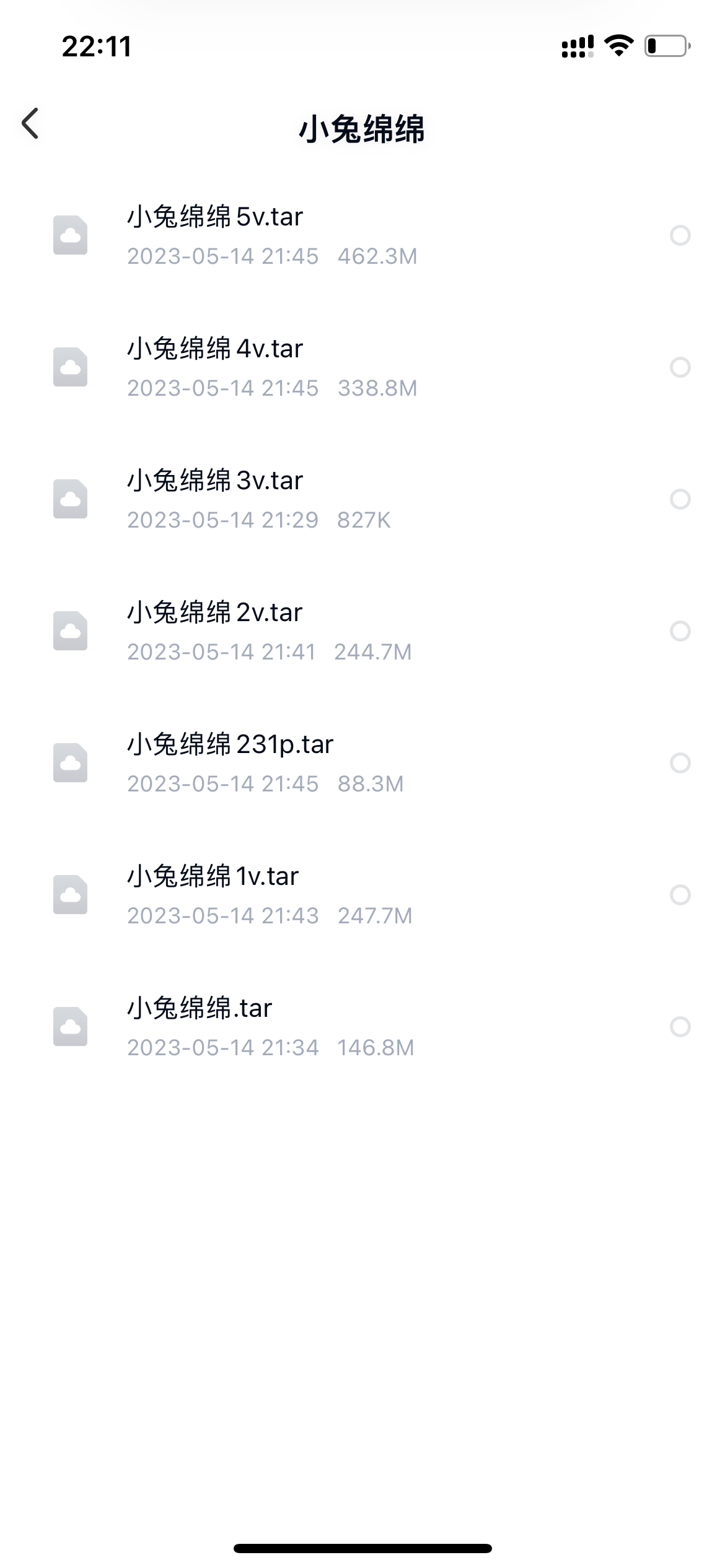Open the 146.8M file 小兔绵绵.tar
The height and width of the screenshot is (1568, 725).
point(362,1027)
